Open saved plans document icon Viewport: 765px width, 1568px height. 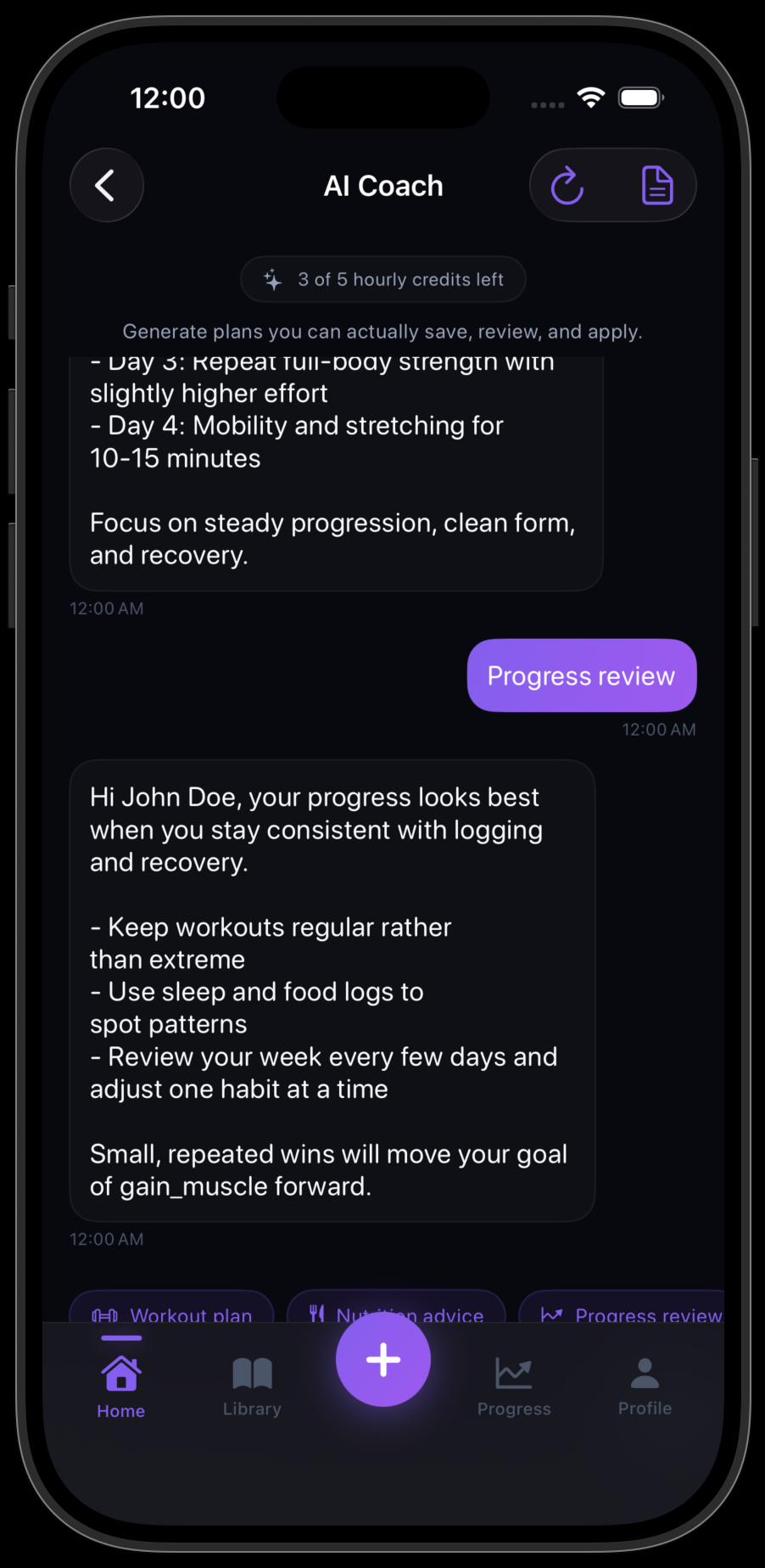pos(657,185)
